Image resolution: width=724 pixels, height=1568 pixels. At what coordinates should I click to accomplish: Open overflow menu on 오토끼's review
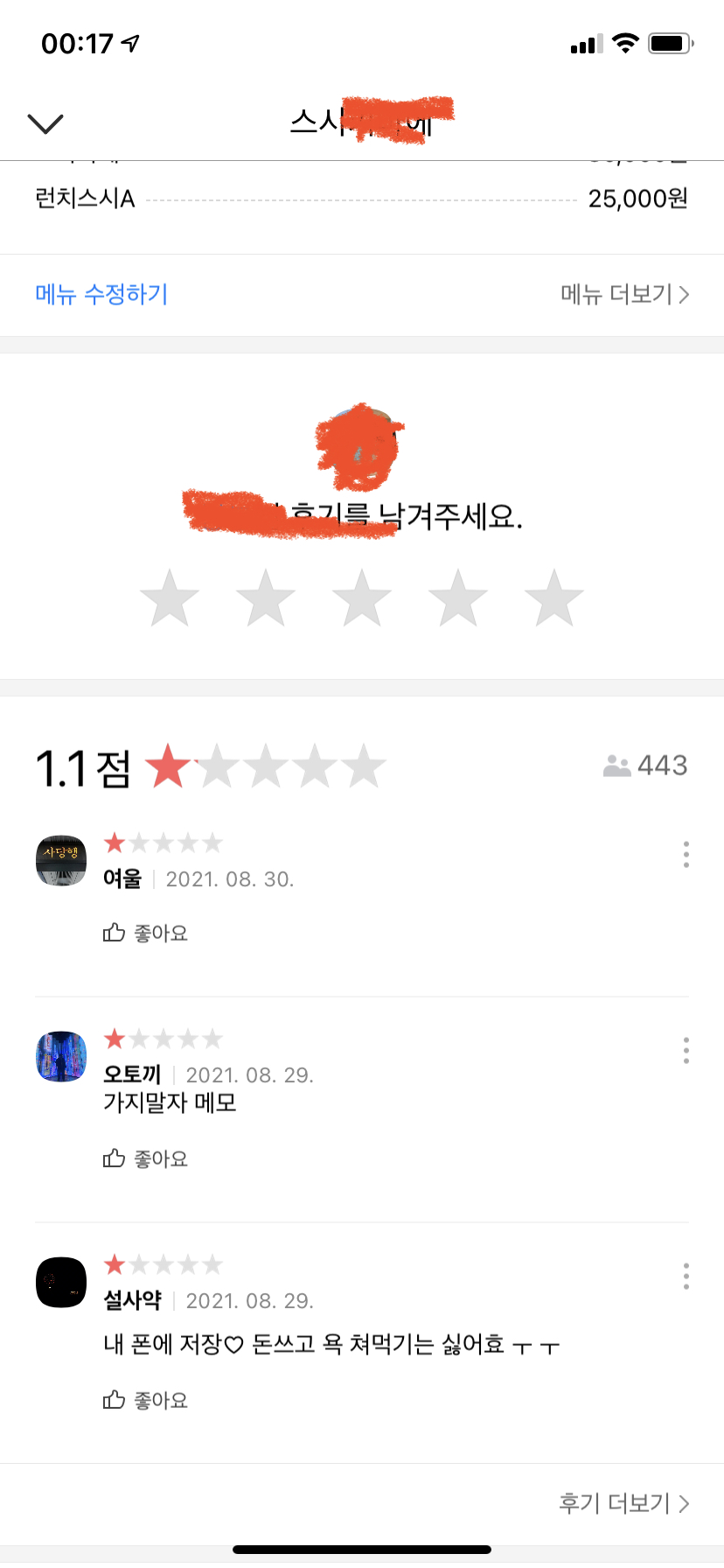(x=686, y=1050)
